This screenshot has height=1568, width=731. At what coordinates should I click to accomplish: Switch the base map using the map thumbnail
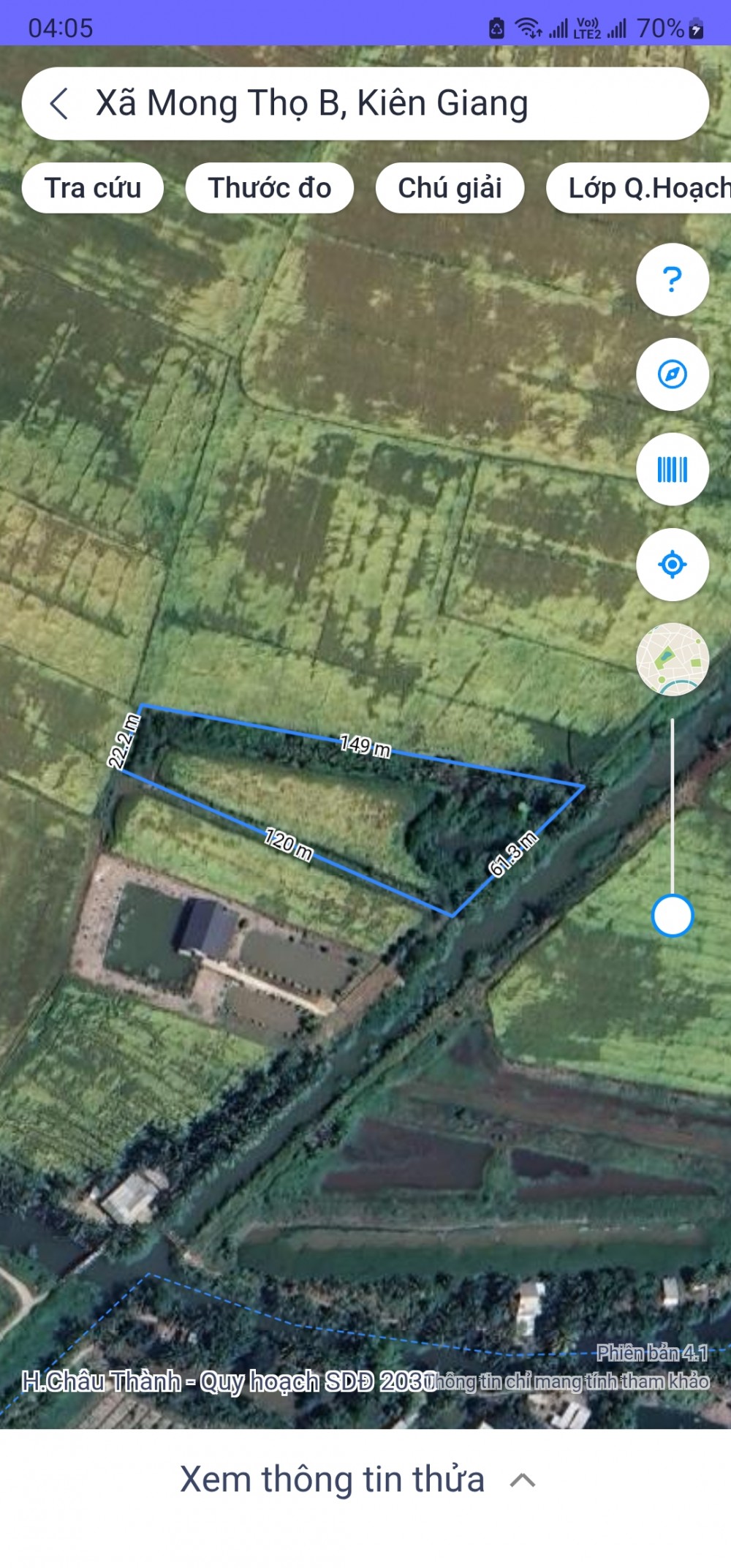[672, 659]
